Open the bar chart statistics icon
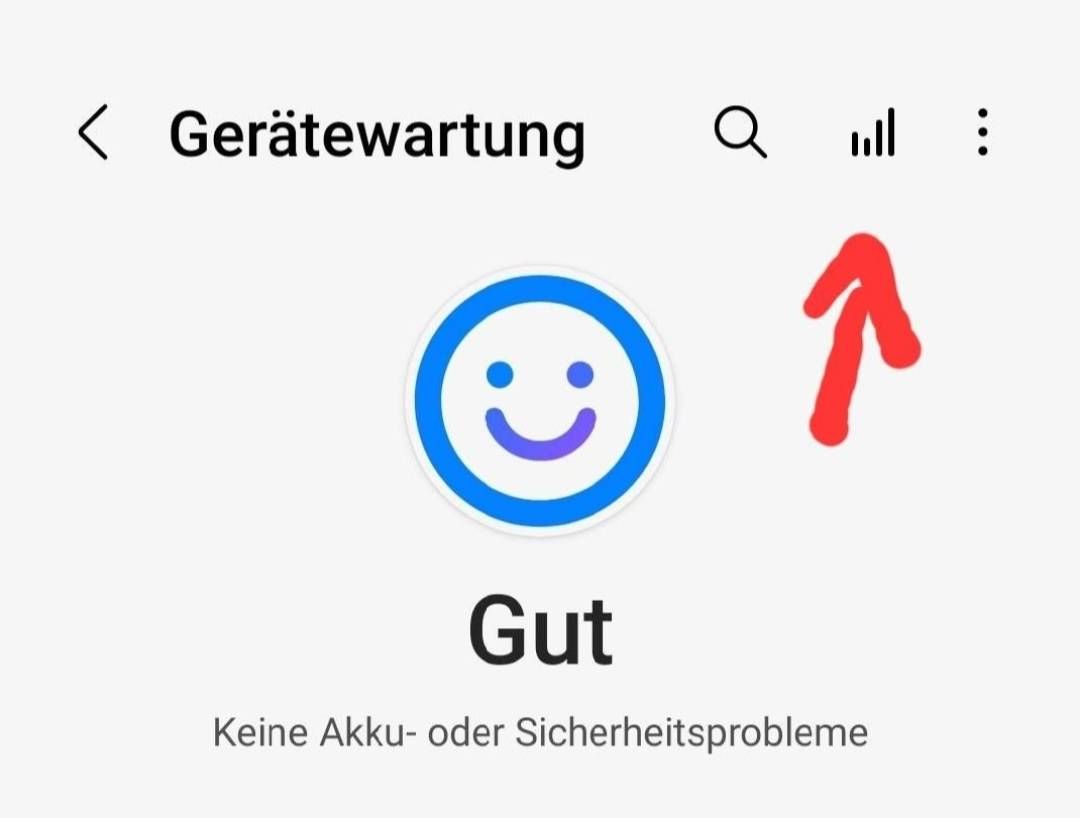 click(x=872, y=134)
